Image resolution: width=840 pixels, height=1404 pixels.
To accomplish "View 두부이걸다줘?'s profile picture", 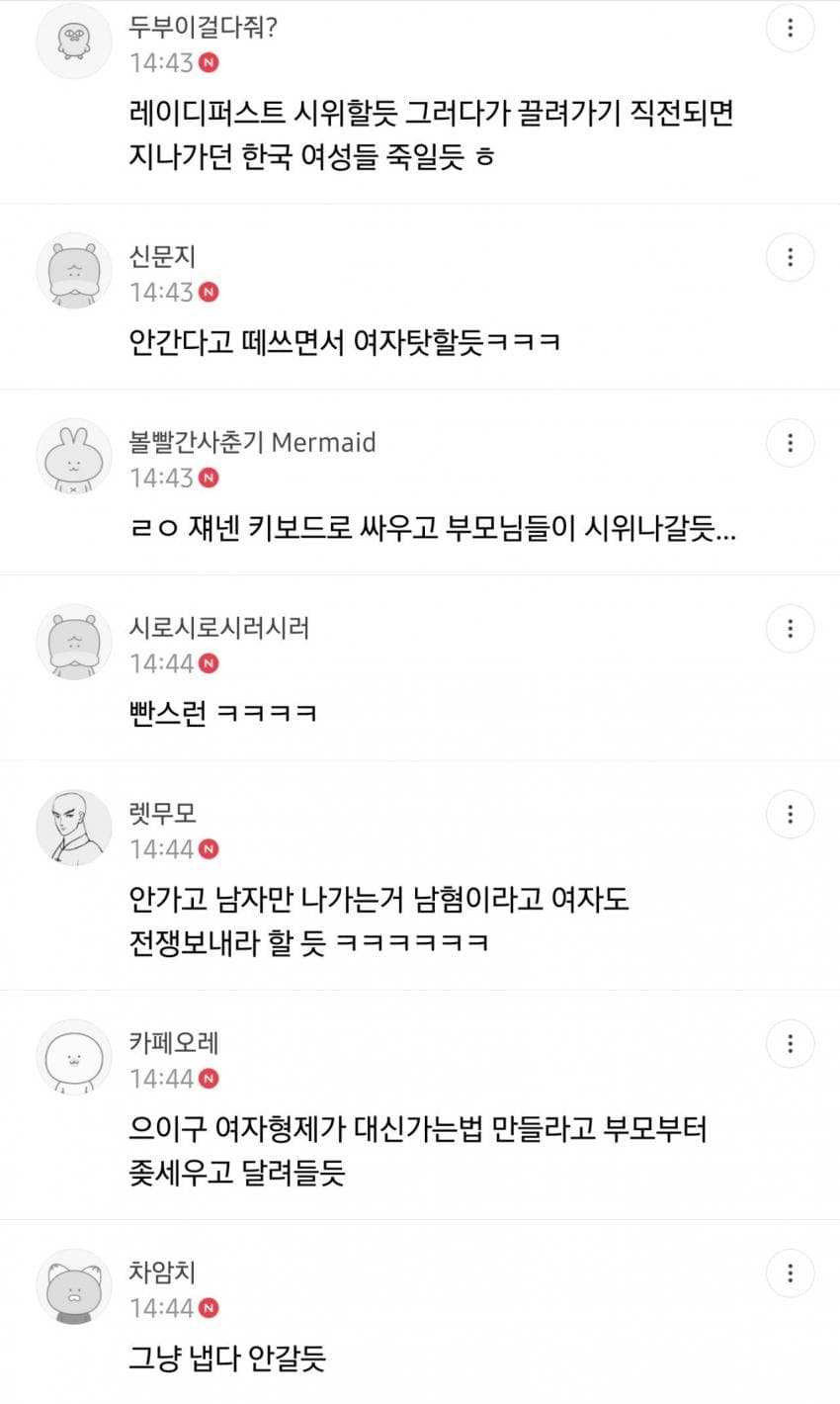I will point(74,42).
